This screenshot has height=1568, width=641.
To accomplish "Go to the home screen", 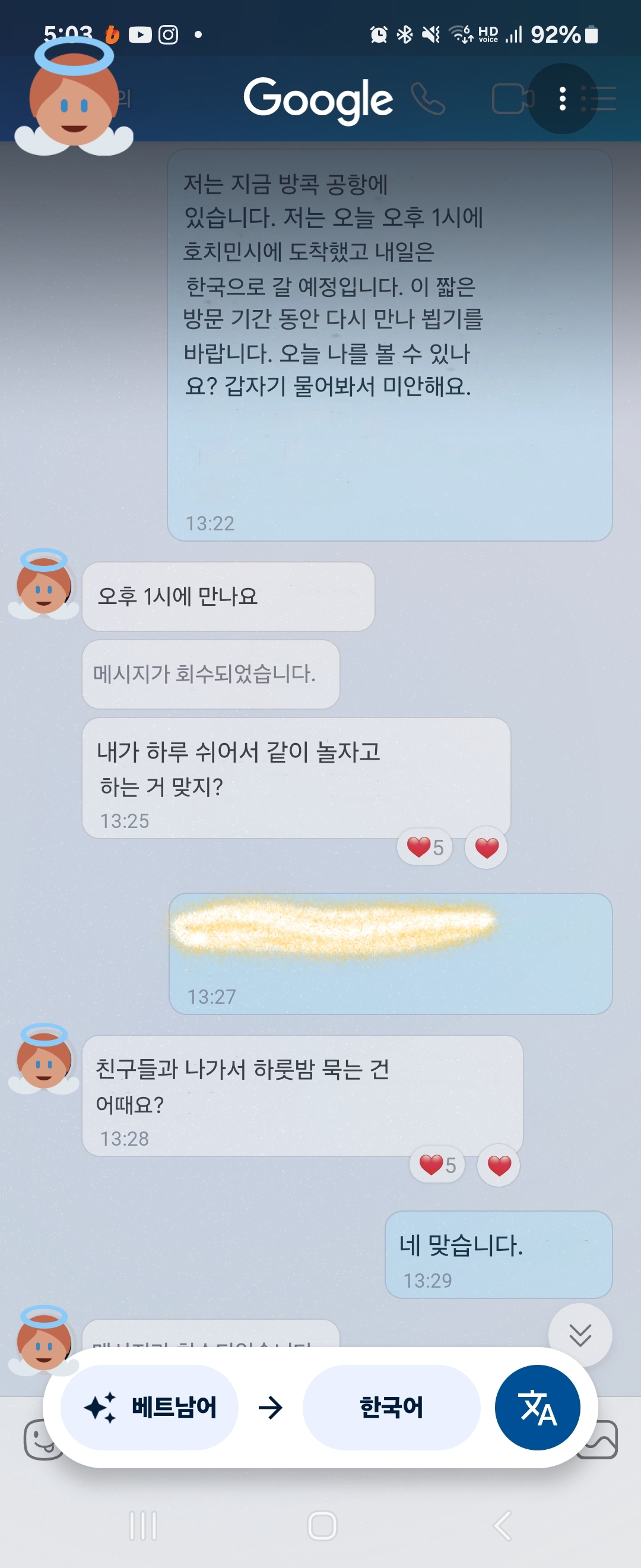I will coord(322,1525).
